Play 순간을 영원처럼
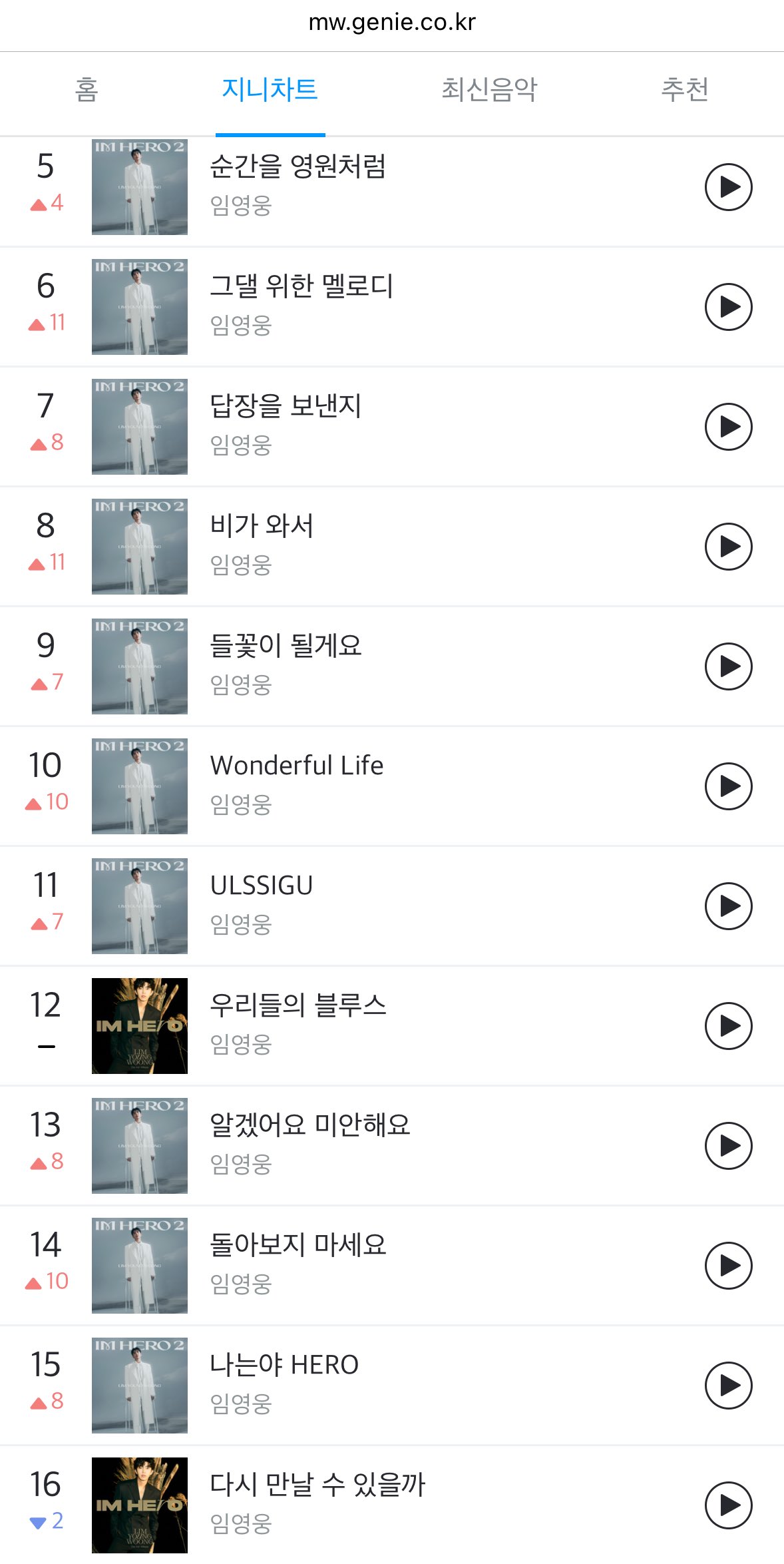784x1564 pixels. pyautogui.click(x=728, y=187)
